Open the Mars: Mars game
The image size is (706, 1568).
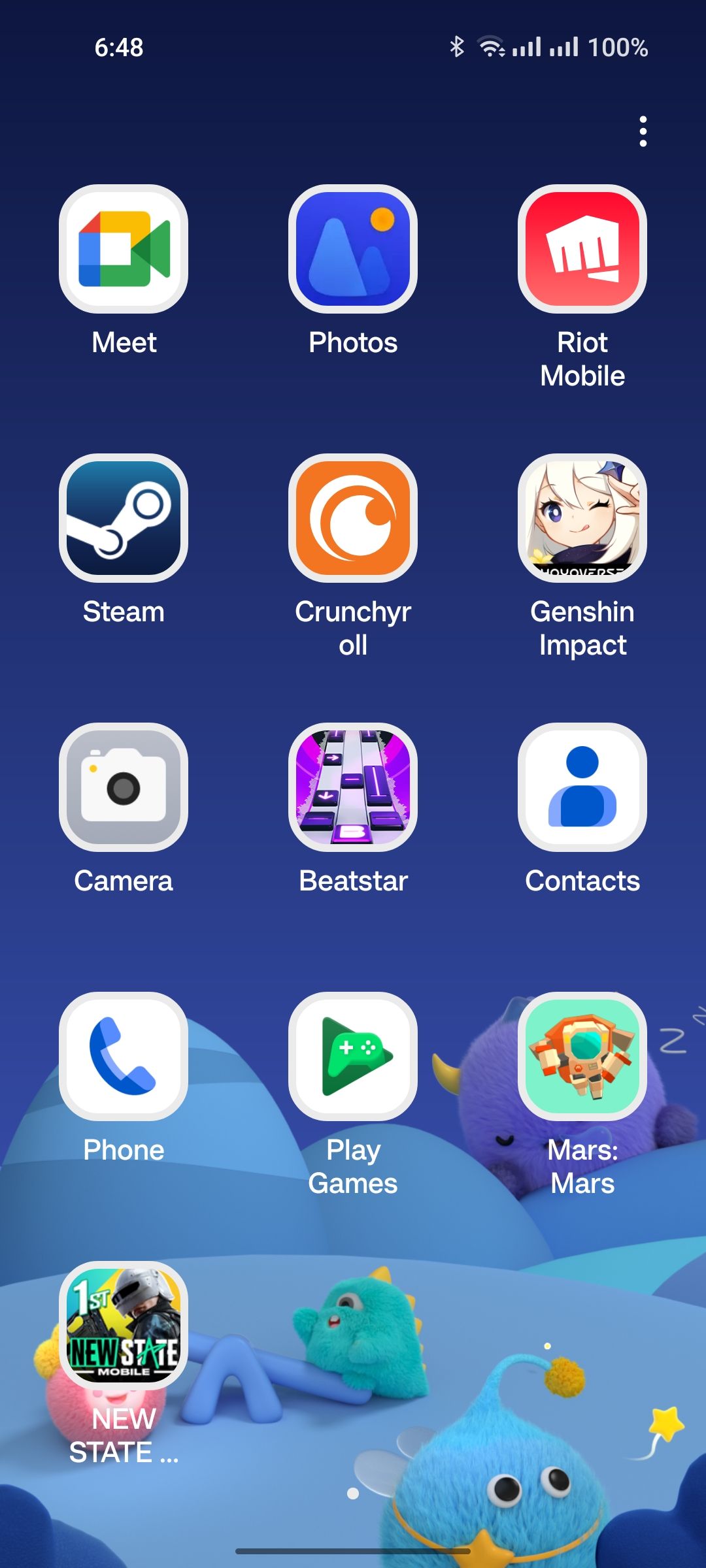point(582,1056)
